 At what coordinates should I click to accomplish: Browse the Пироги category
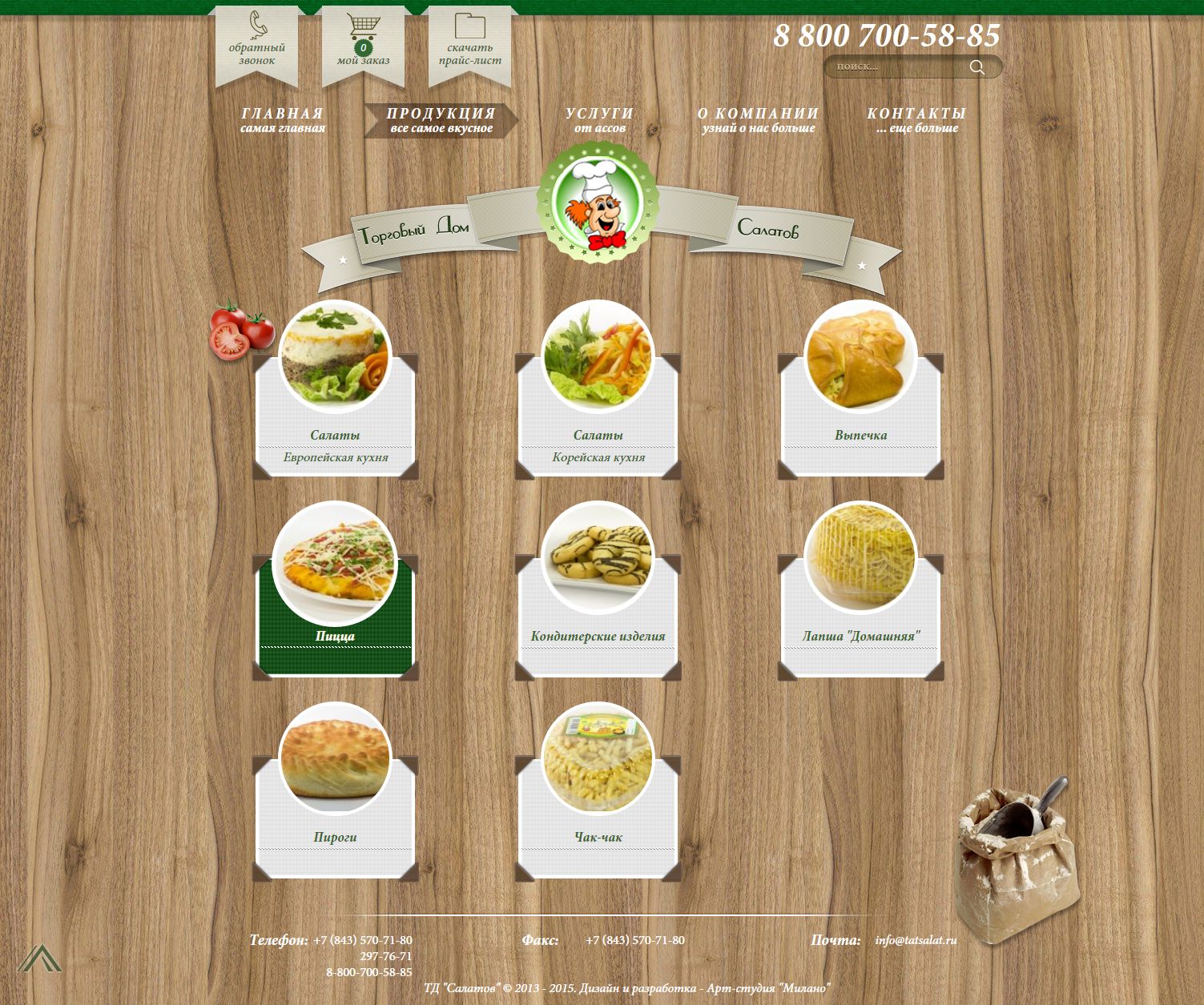click(x=336, y=801)
